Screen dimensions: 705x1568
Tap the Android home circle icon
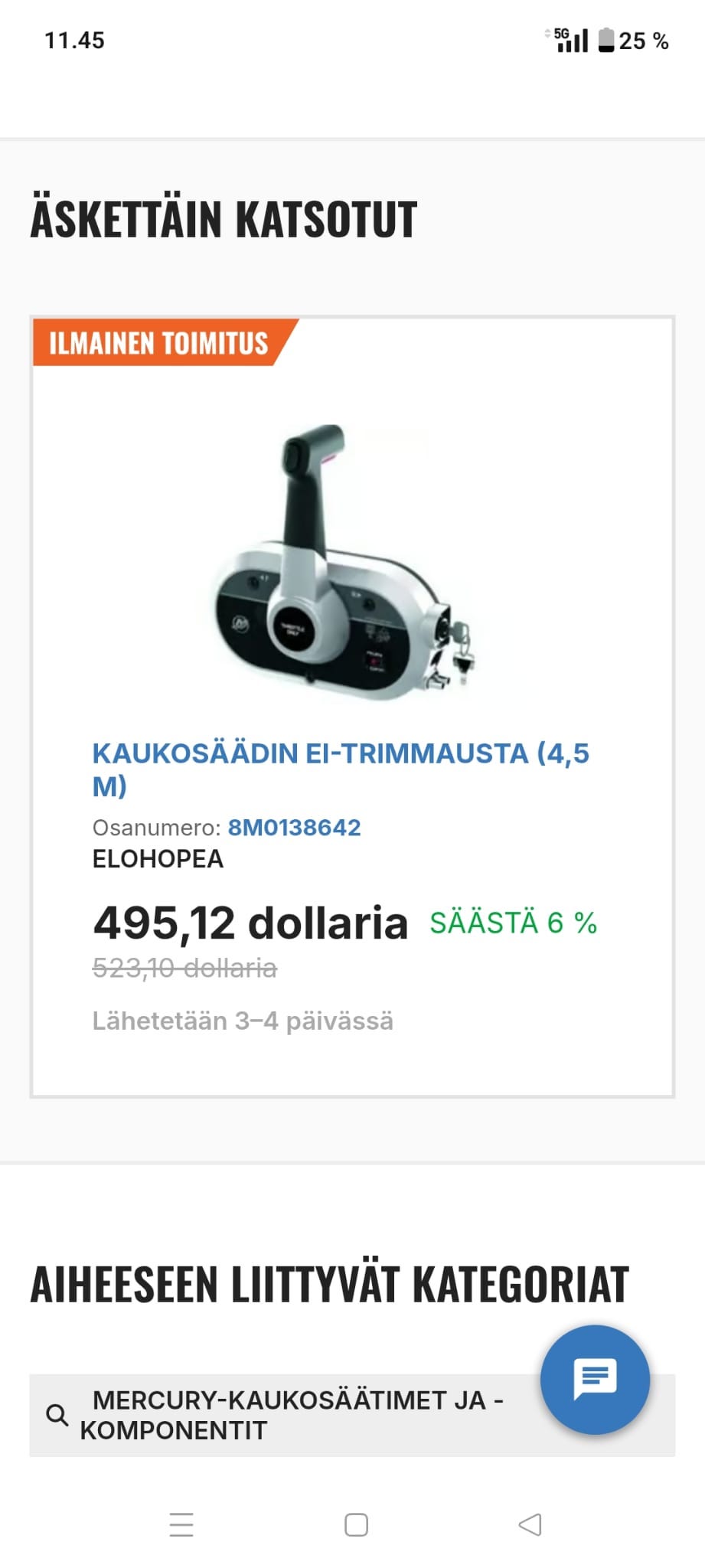pyautogui.click(x=353, y=1525)
